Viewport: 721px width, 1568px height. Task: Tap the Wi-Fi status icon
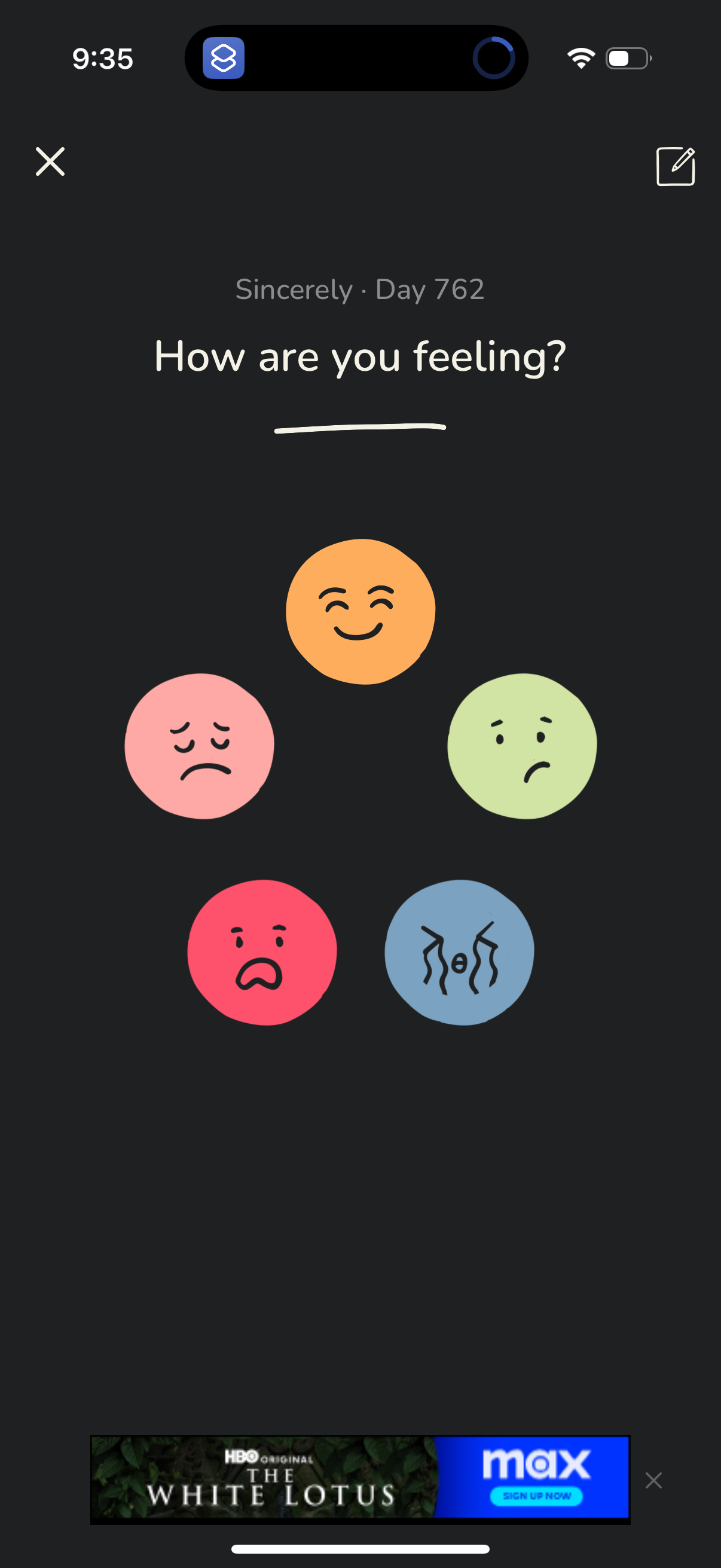(579, 58)
